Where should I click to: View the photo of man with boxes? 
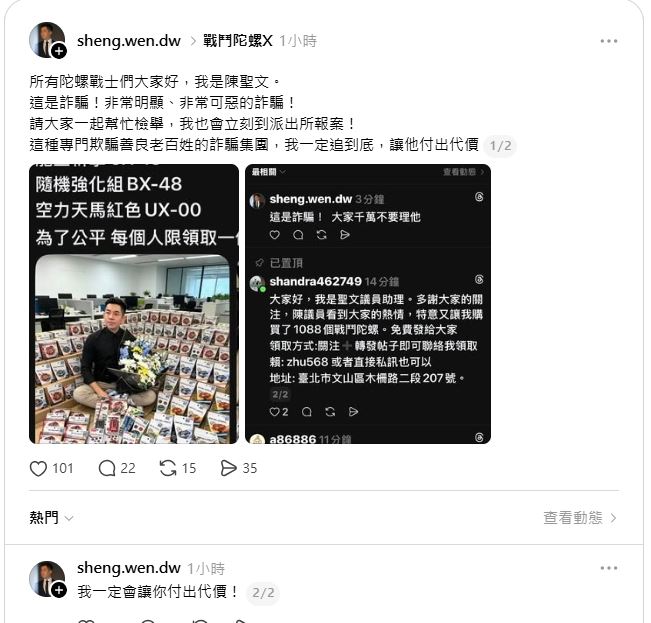(x=134, y=303)
